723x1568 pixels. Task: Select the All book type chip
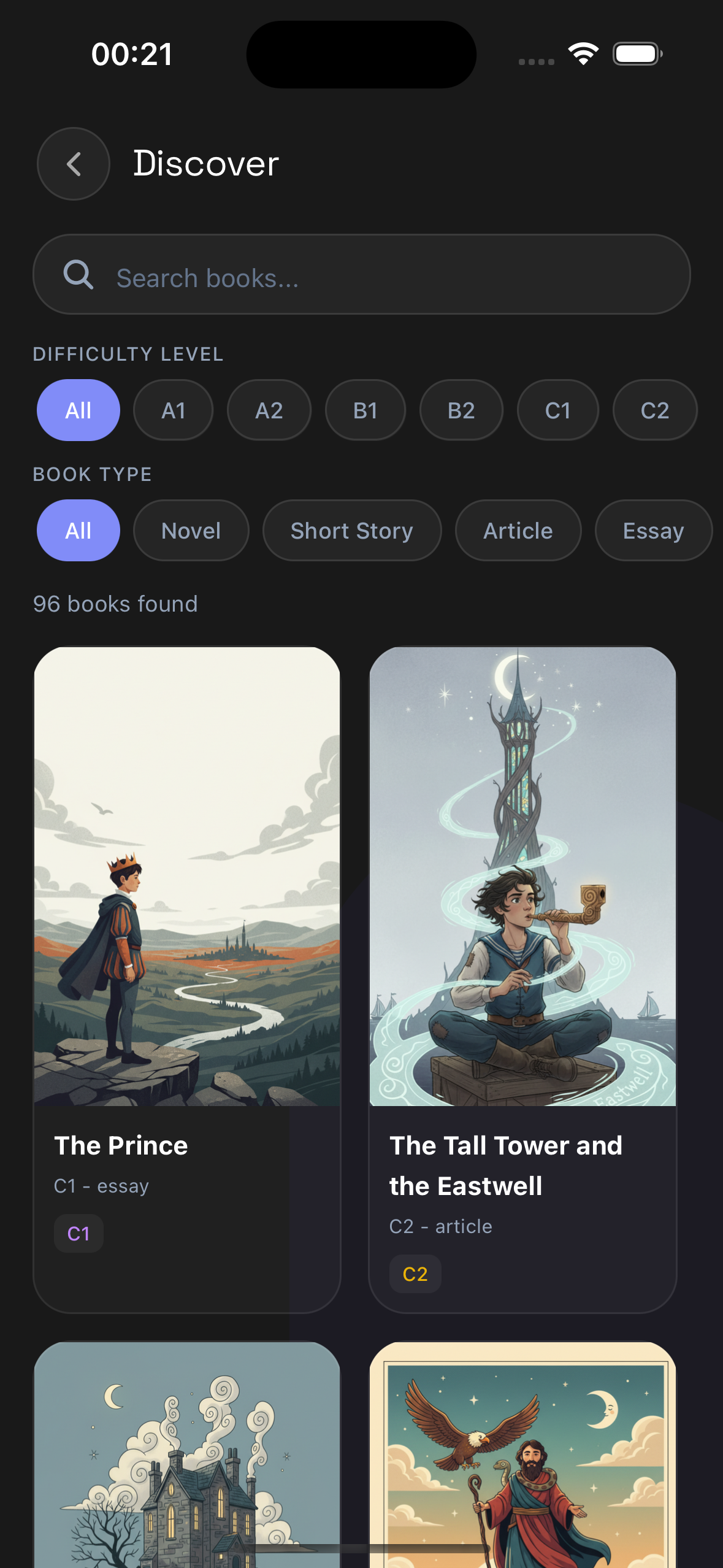point(78,530)
